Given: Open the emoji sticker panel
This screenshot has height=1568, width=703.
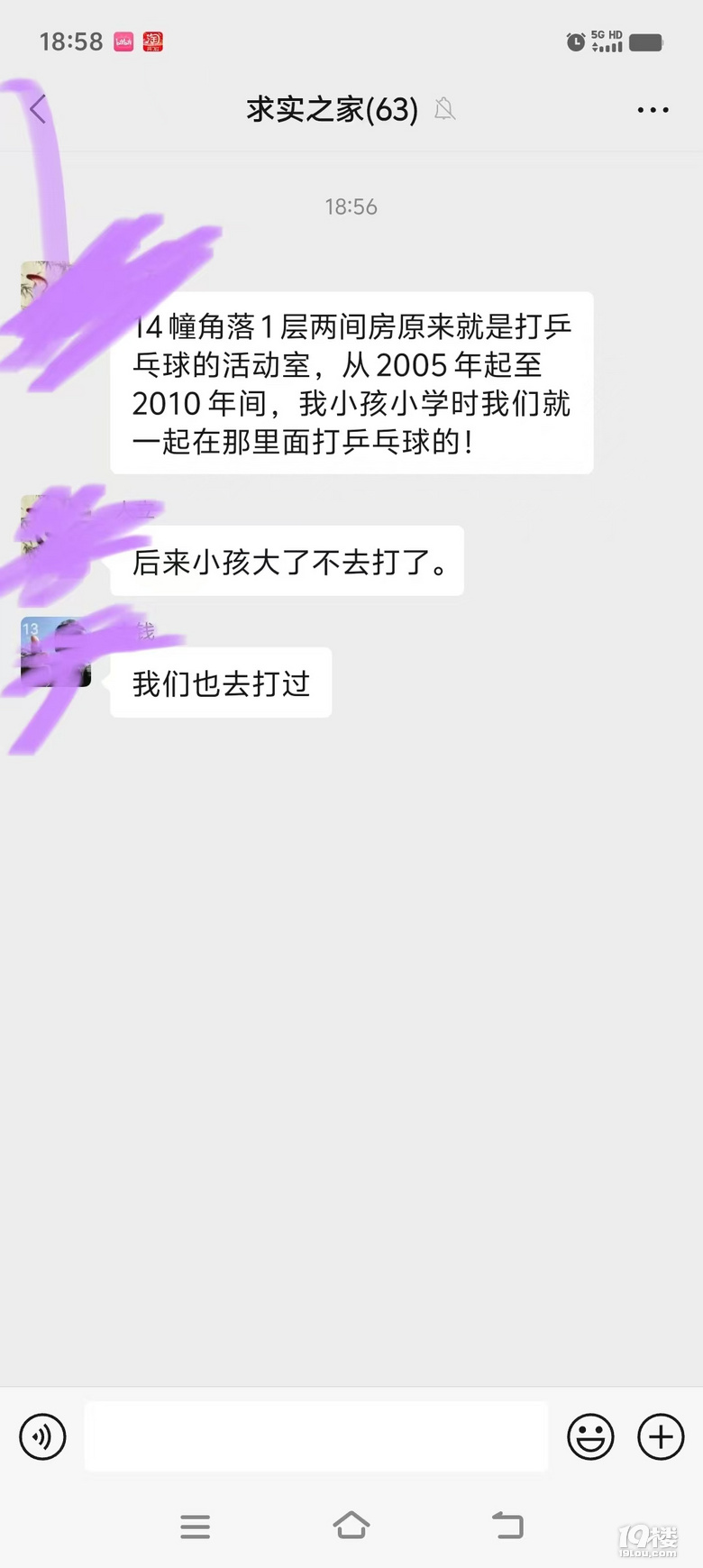Looking at the screenshot, I should click(590, 1436).
